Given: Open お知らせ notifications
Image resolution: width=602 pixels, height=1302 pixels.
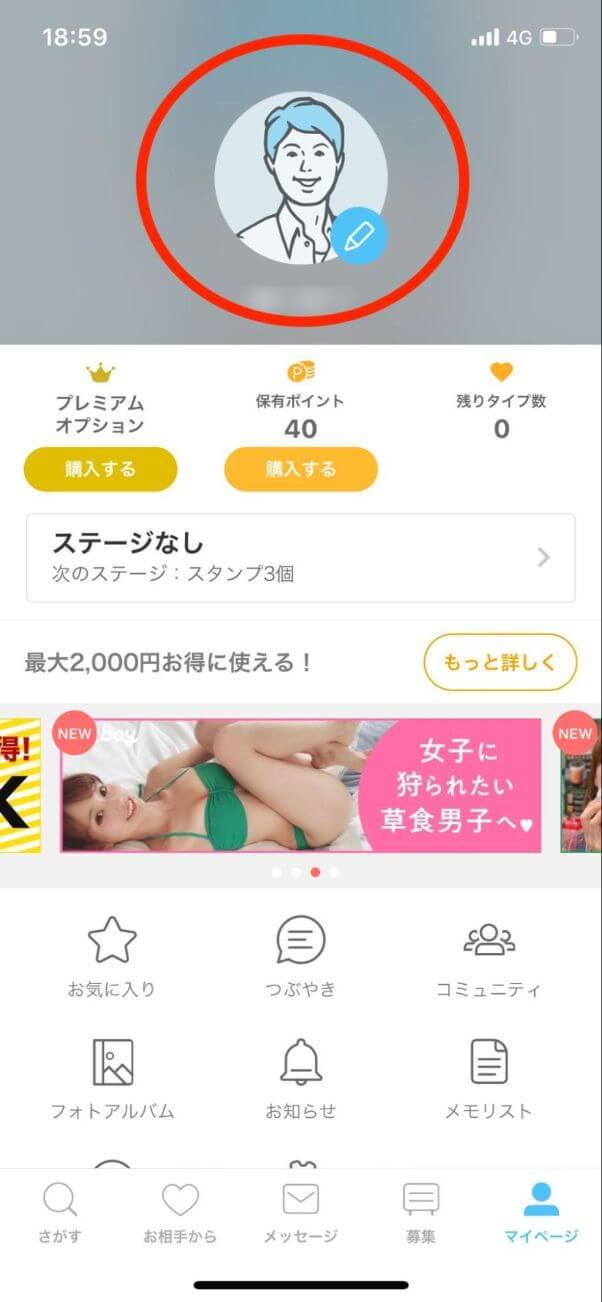Looking at the screenshot, I should coord(300,1078).
